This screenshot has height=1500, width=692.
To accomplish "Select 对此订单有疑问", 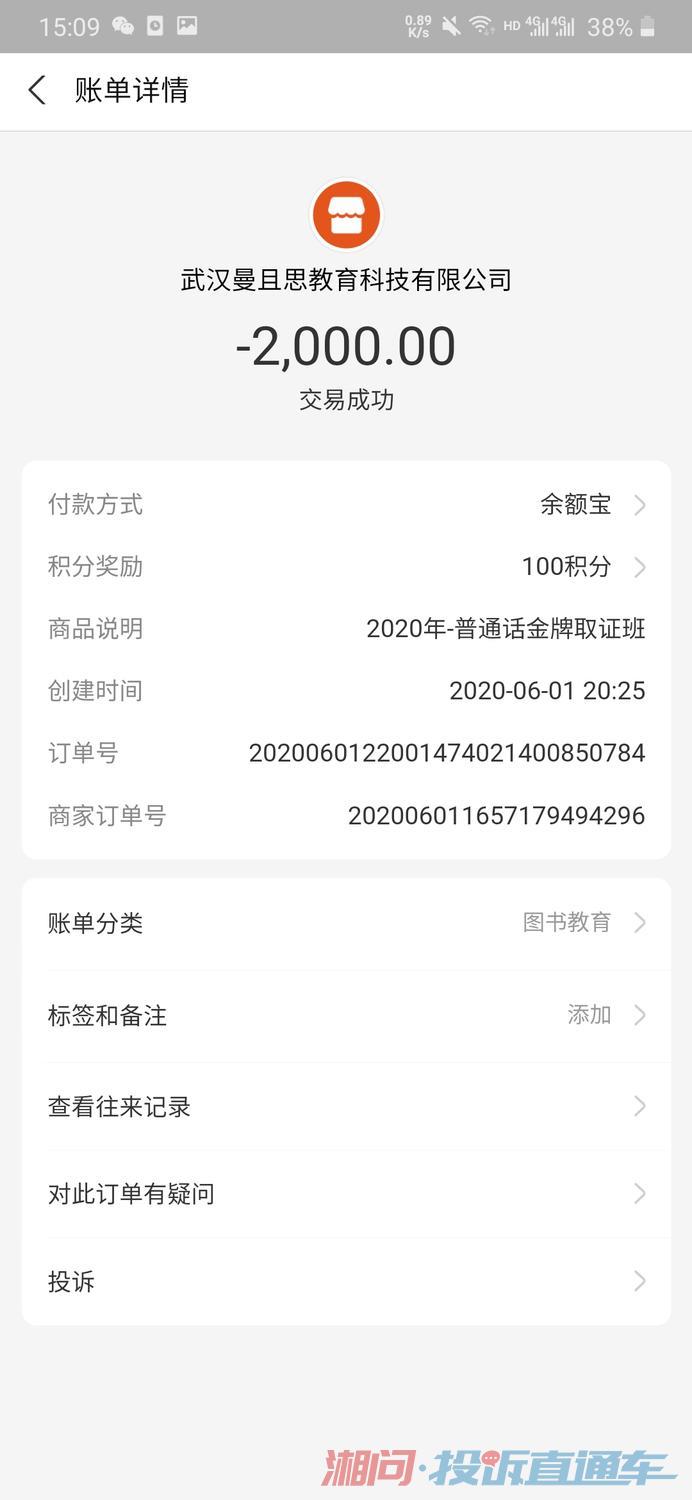I will pyautogui.click(x=346, y=1194).
